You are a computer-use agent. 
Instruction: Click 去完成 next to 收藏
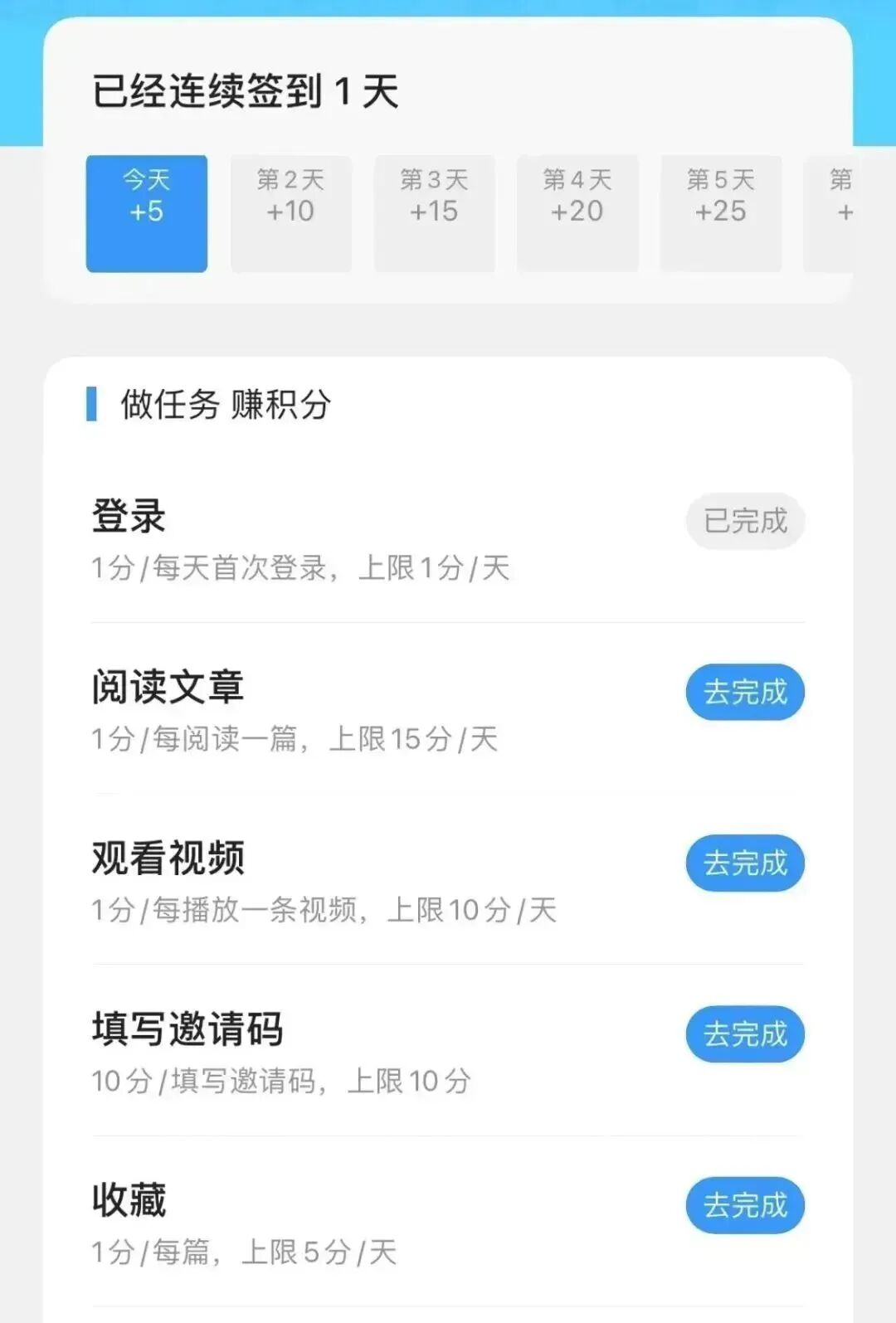coord(744,1206)
